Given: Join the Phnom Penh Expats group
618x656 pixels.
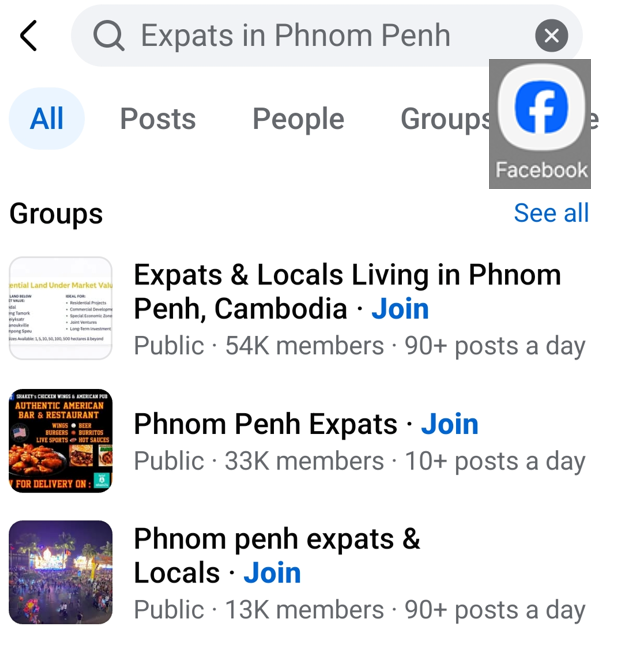Looking at the screenshot, I should [x=449, y=424].
